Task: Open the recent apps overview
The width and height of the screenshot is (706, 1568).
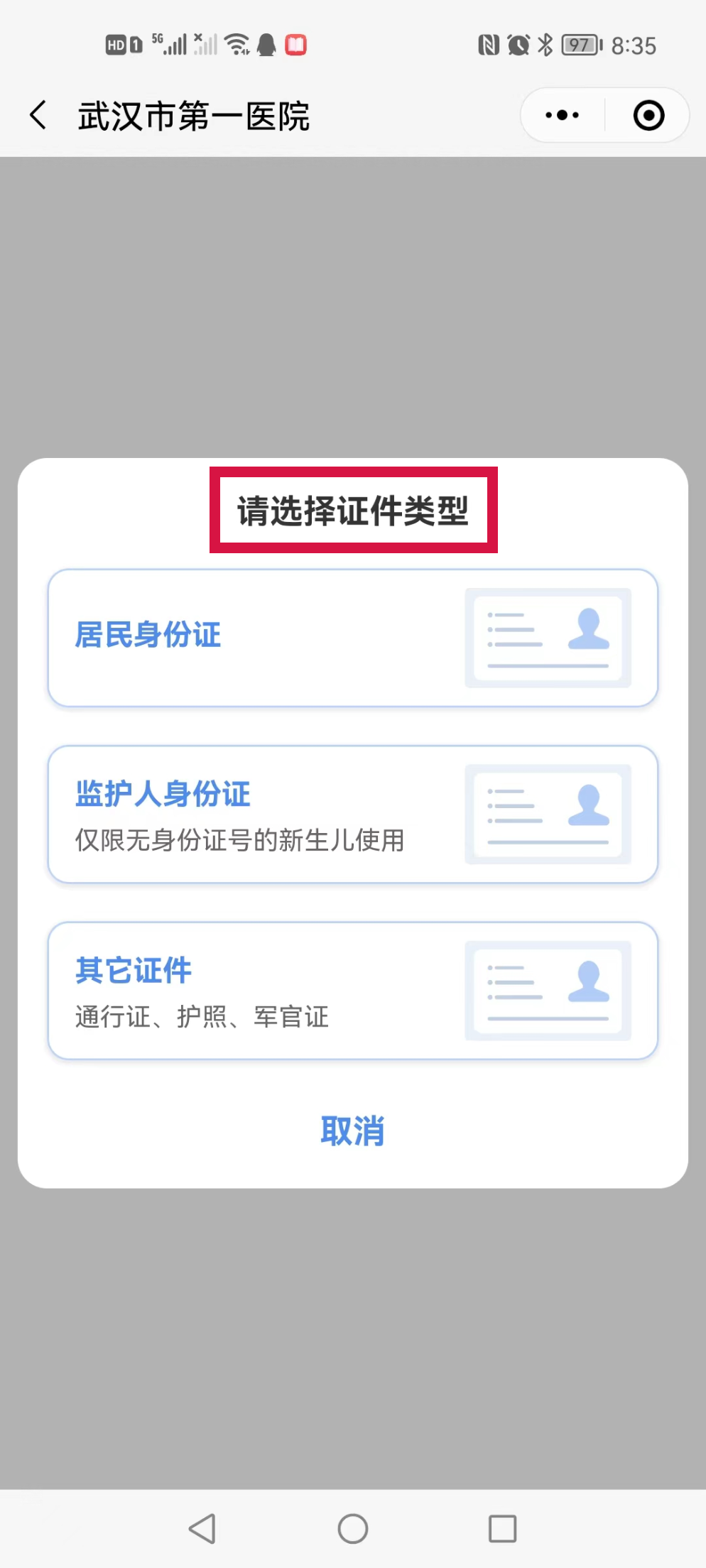Action: (502, 1528)
